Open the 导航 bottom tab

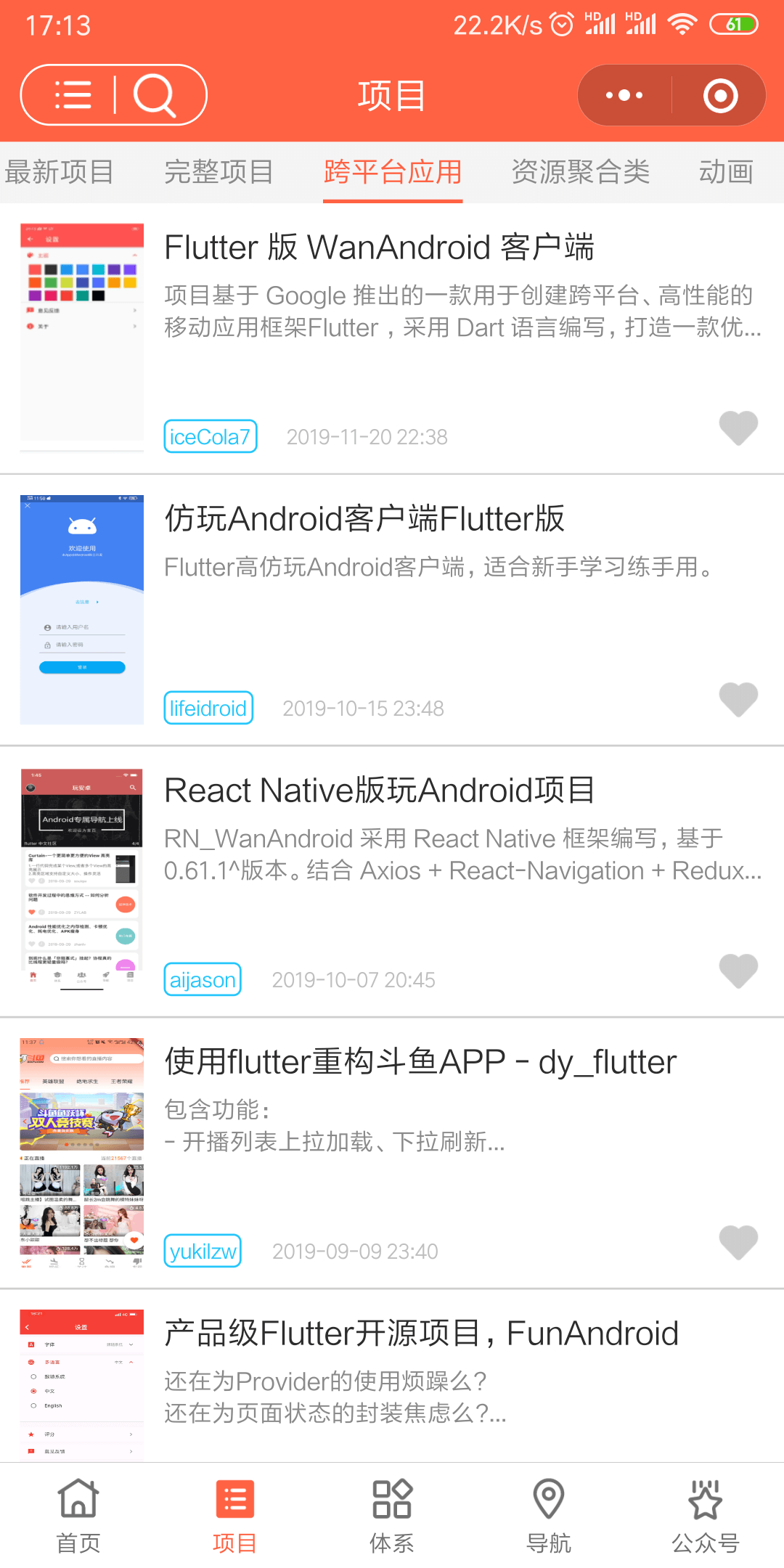coord(549,1516)
